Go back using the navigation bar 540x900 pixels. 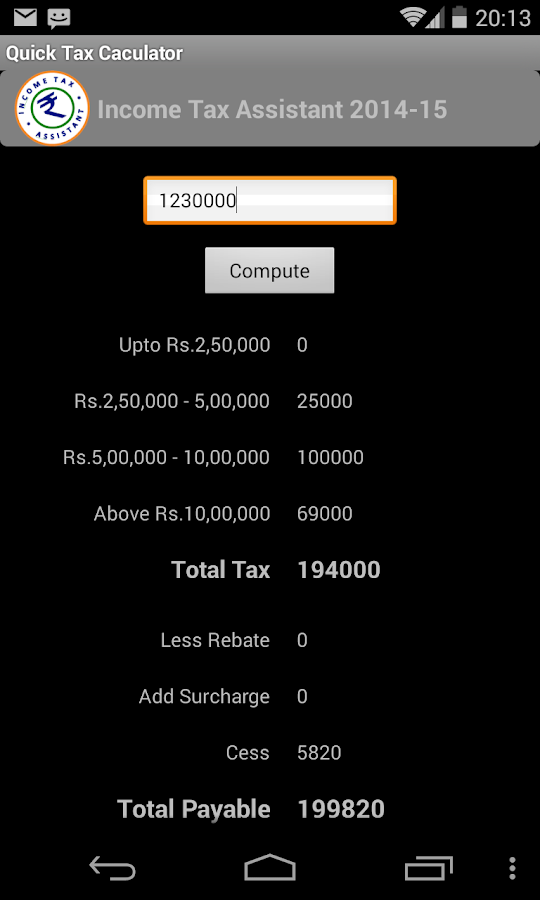[112, 868]
